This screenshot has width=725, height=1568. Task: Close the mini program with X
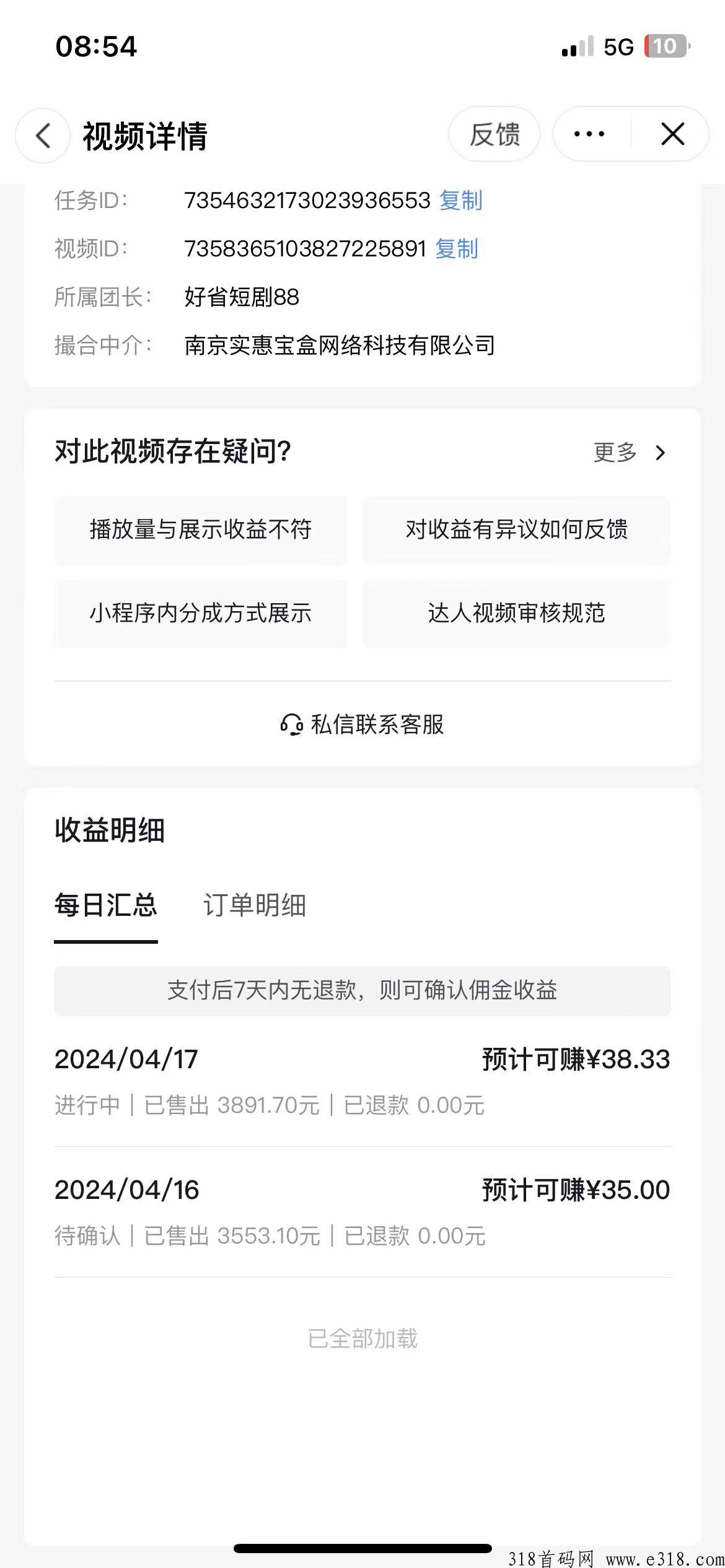tap(672, 134)
